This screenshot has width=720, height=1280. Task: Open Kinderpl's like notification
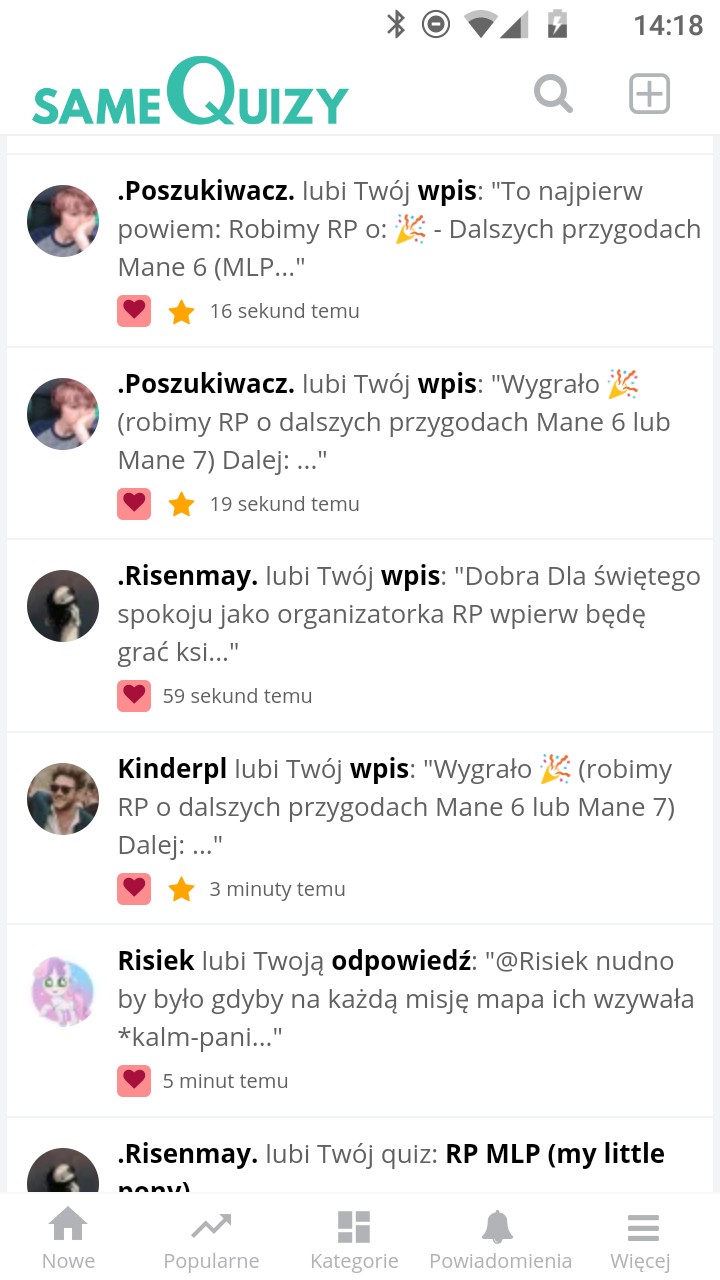410,806
